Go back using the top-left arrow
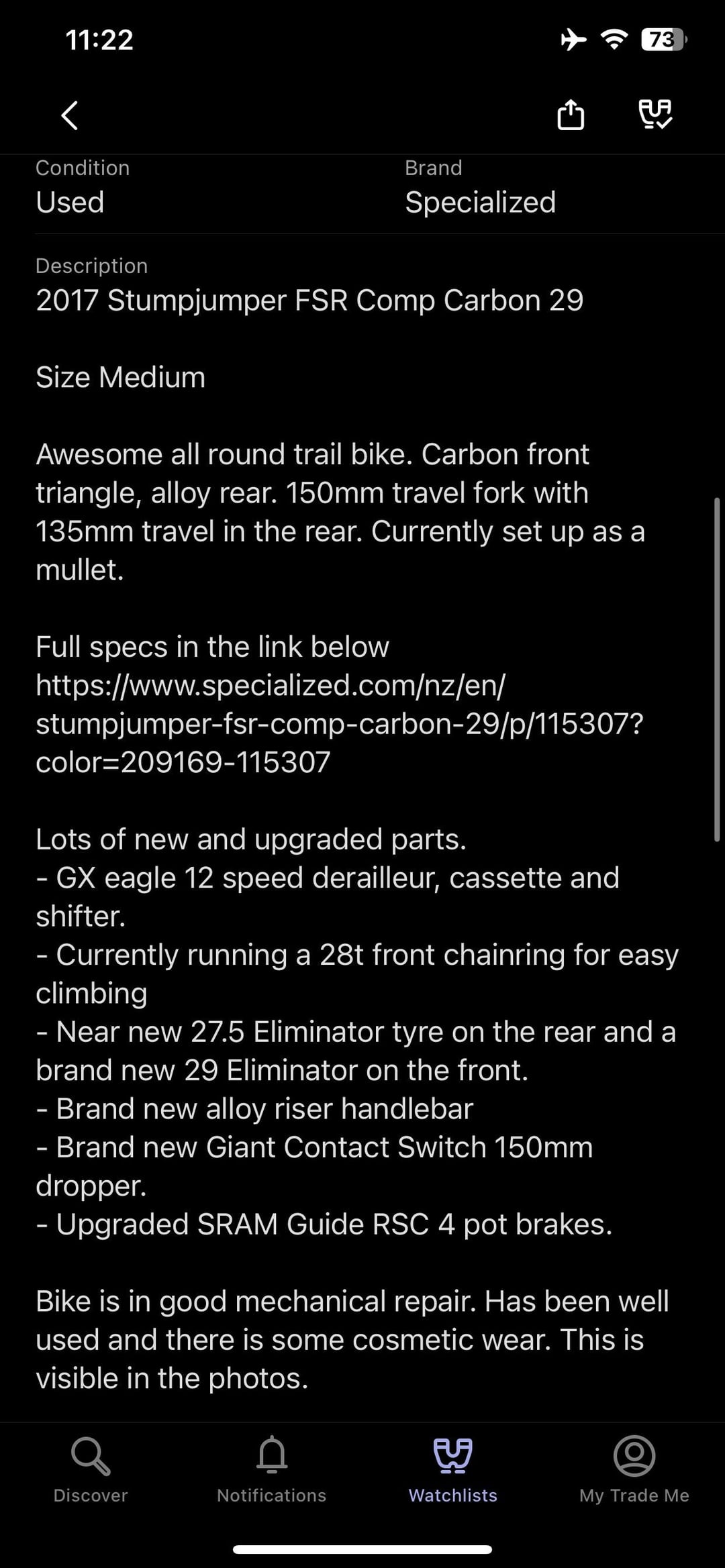725x1568 pixels. 70,115
